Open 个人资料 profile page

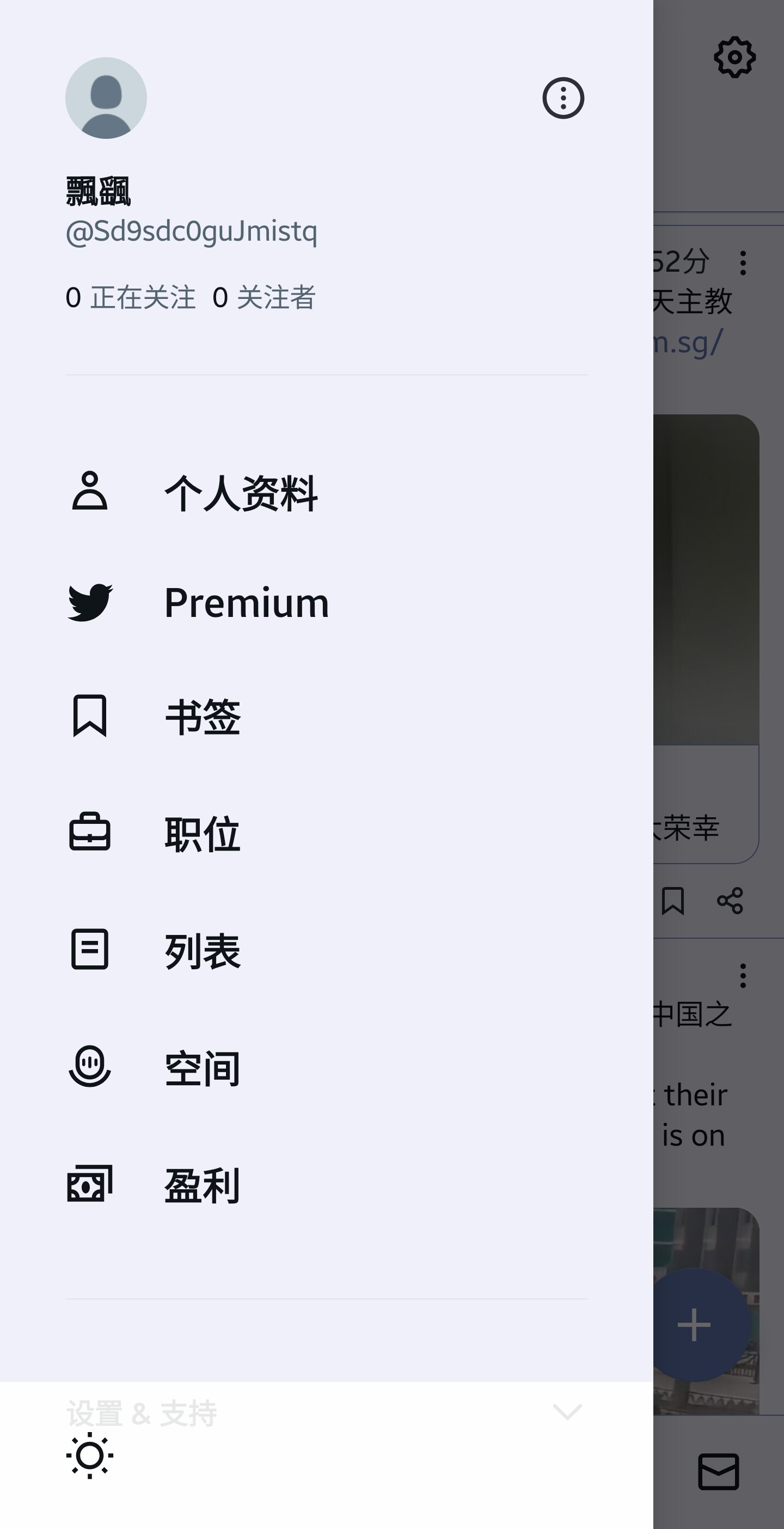[x=240, y=493]
